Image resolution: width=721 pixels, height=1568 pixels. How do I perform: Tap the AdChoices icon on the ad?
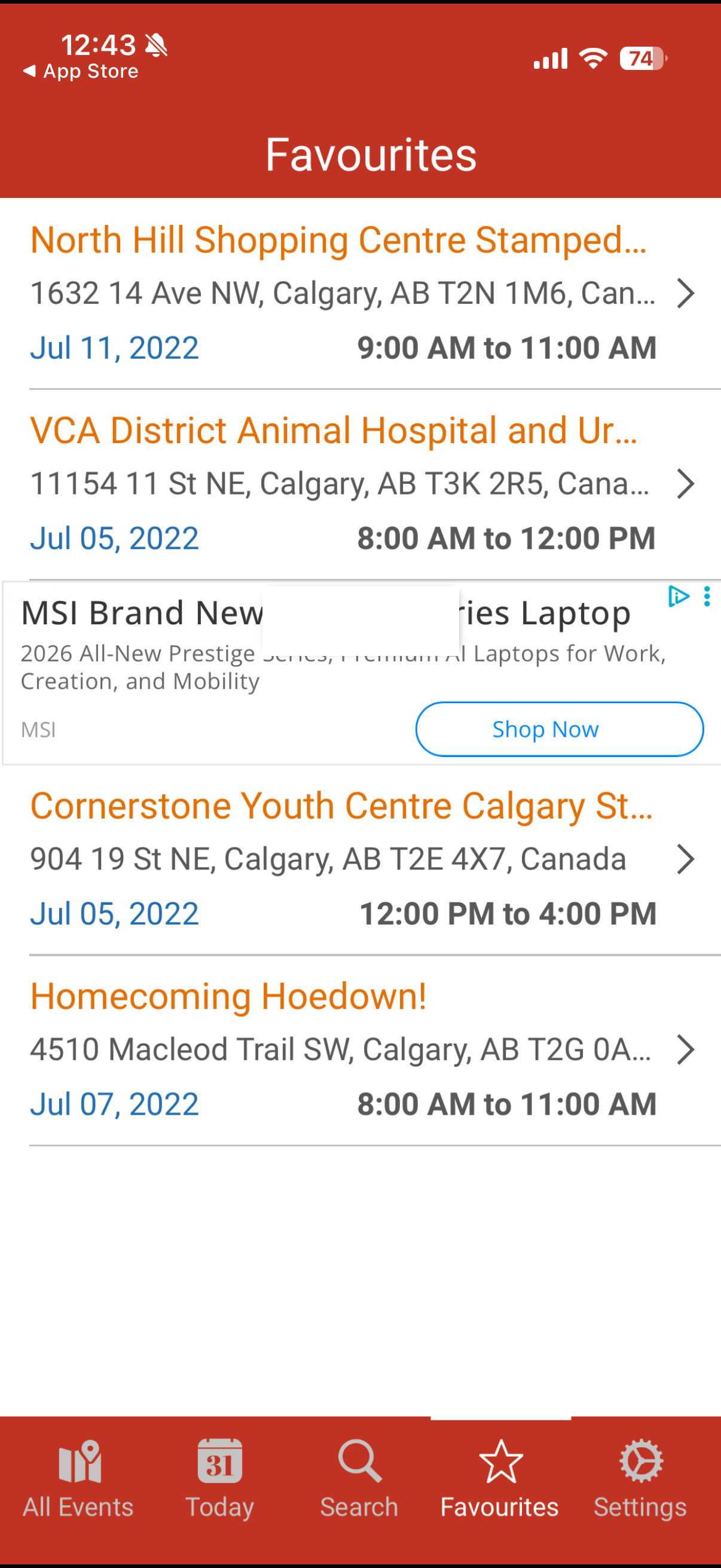[x=678, y=597]
